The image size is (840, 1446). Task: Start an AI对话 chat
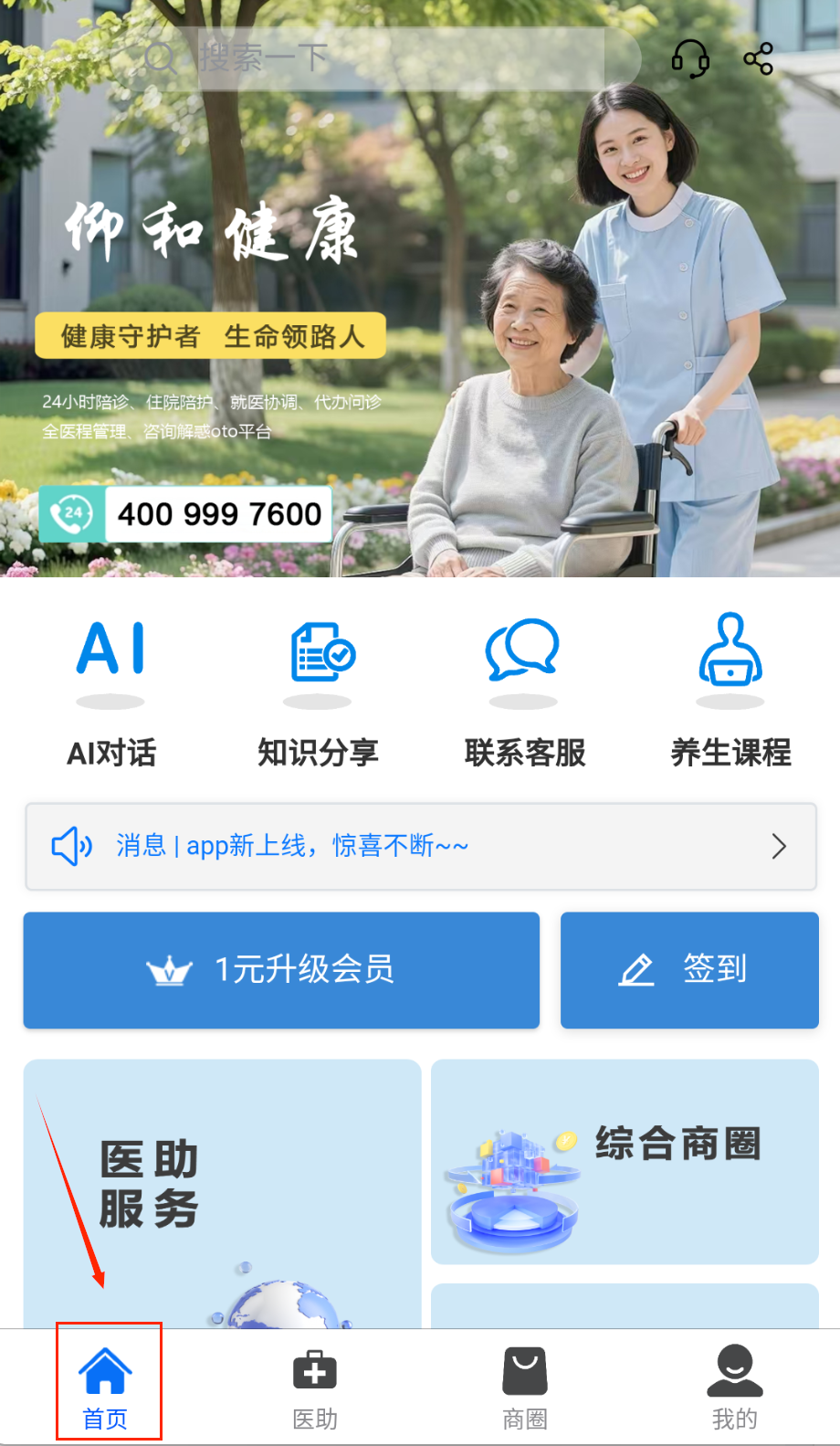pos(111,690)
